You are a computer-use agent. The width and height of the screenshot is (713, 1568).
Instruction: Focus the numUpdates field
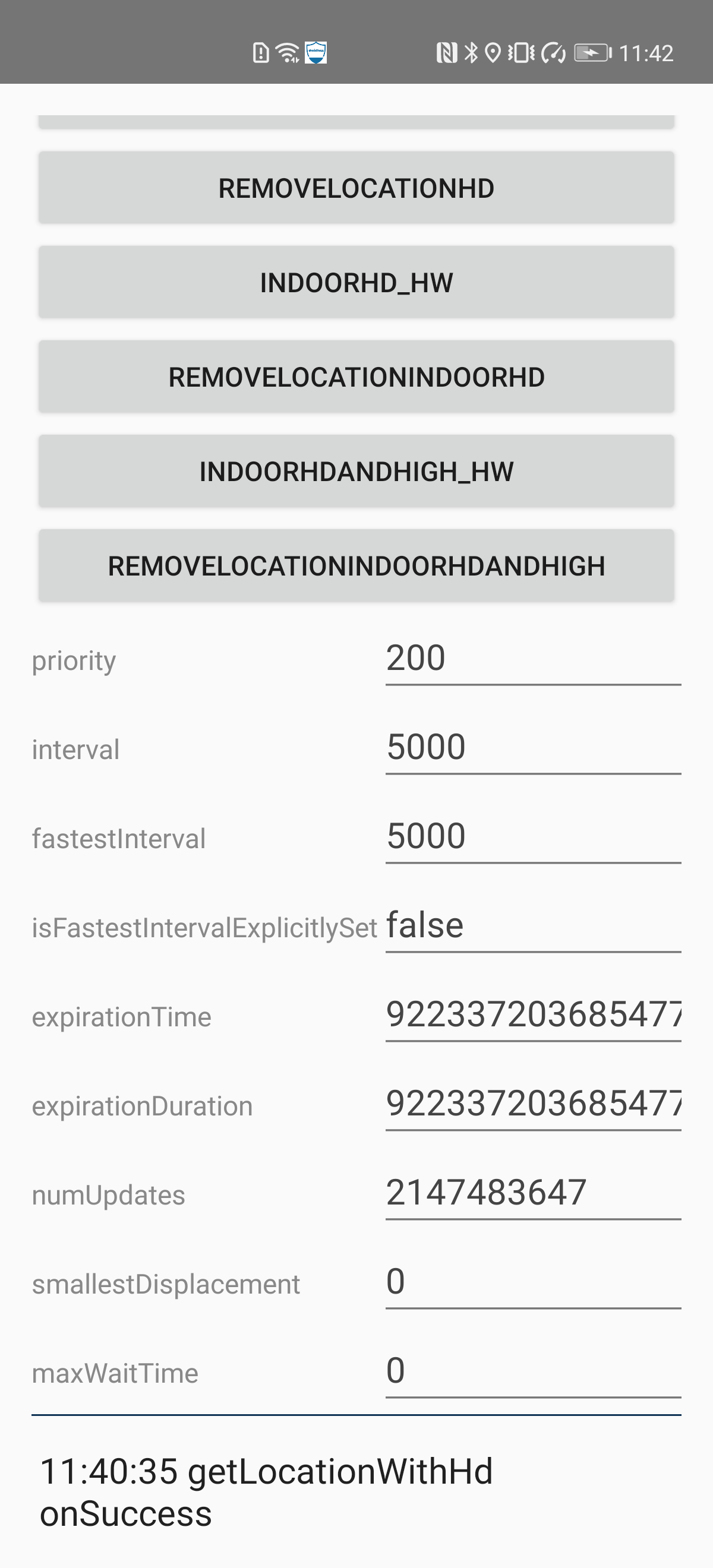(532, 1193)
